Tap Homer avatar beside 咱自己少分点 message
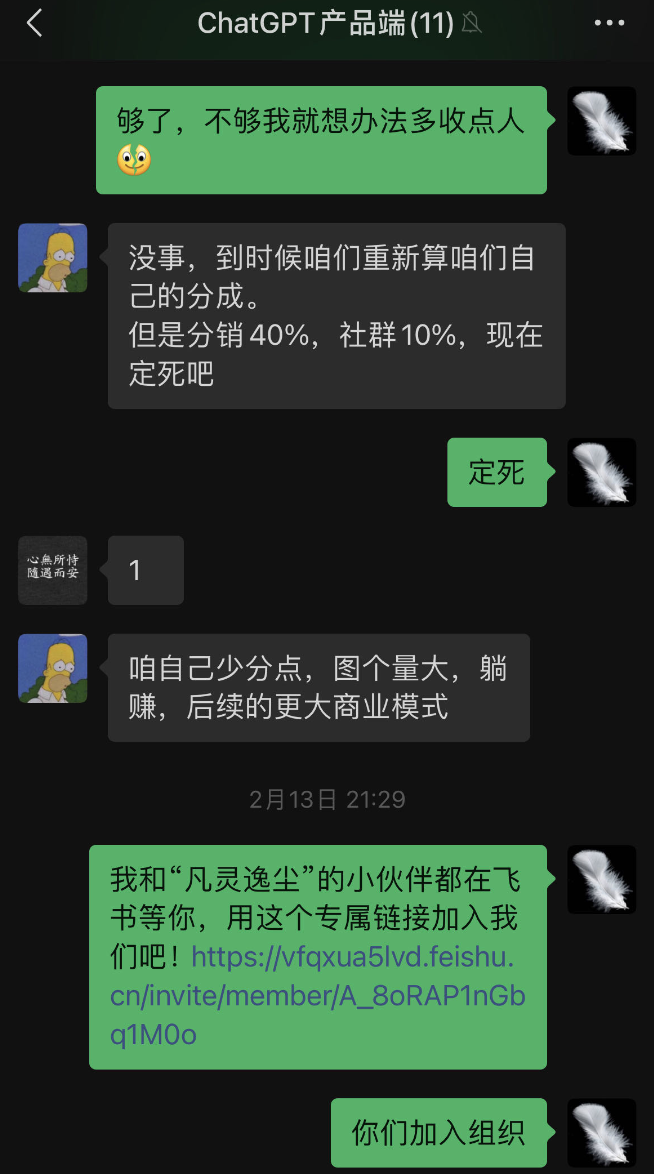The image size is (654, 1174). [53, 668]
